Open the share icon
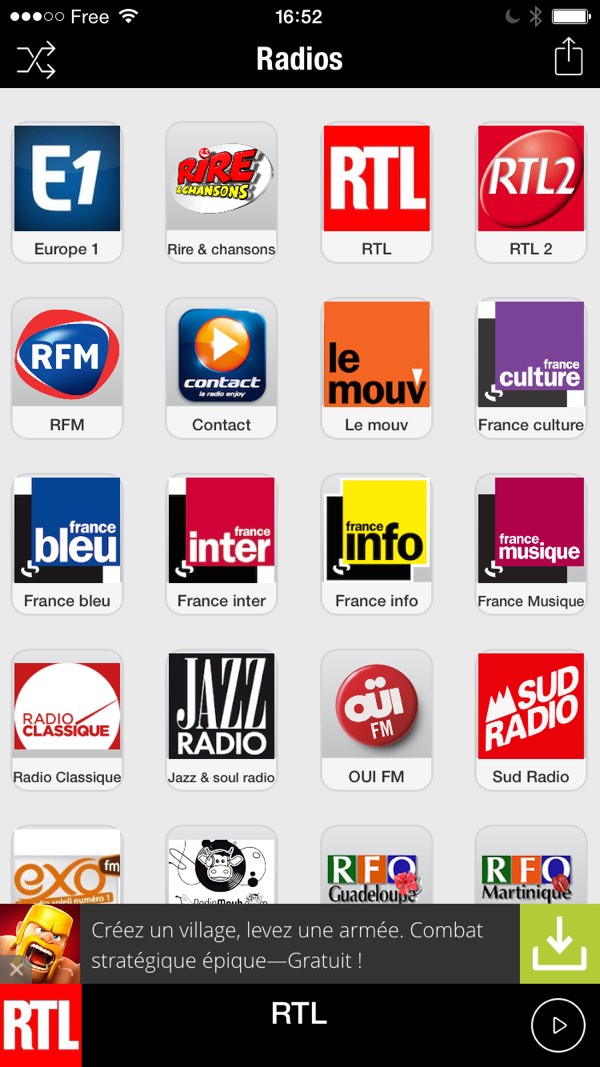 point(569,56)
